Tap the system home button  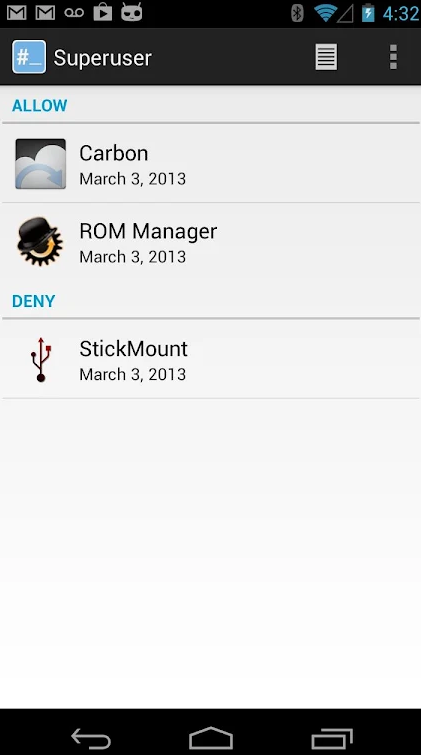point(210,737)
